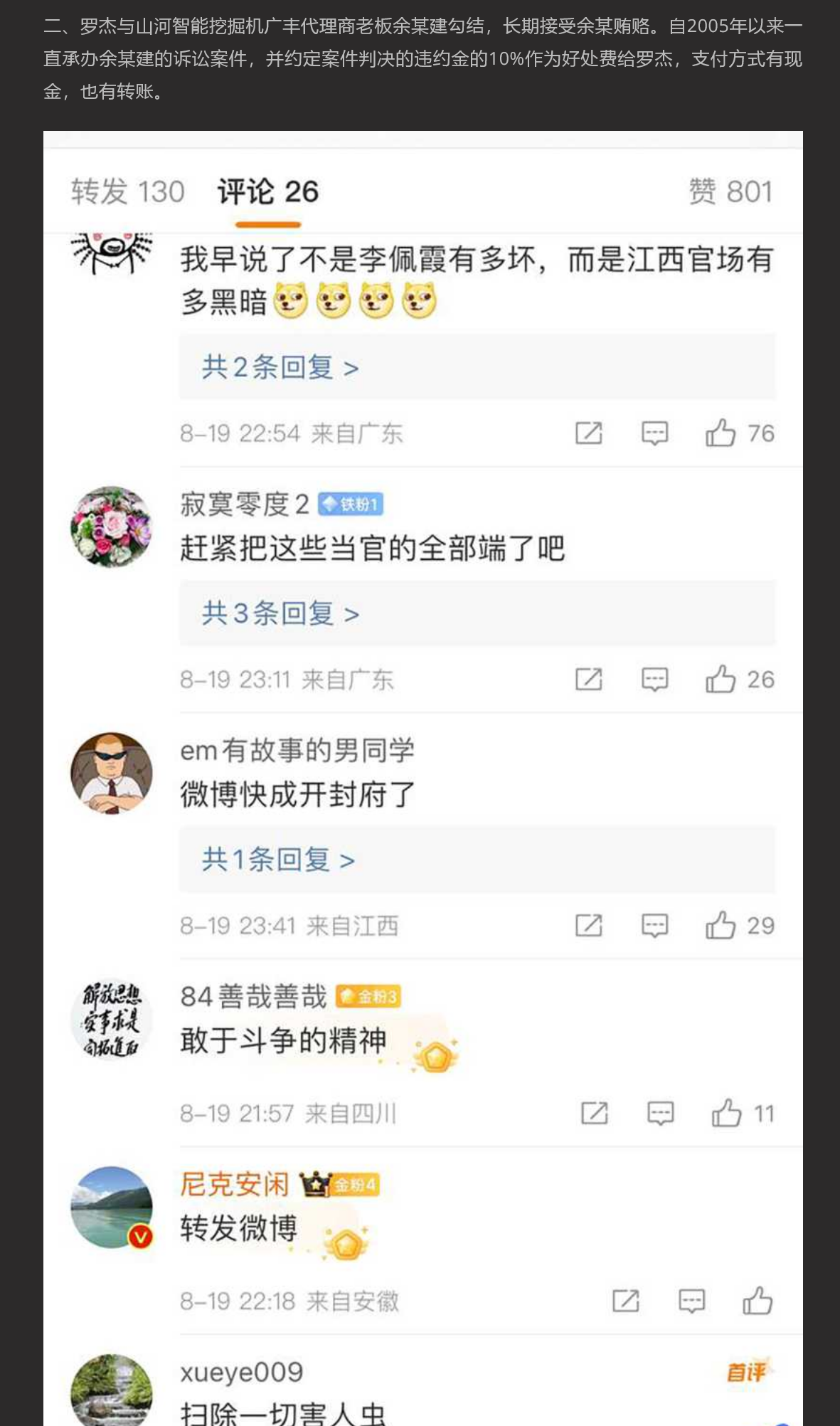The image size is (840, 1426).
Task: Open the 共1条回复 reply list
Action: 275,859
